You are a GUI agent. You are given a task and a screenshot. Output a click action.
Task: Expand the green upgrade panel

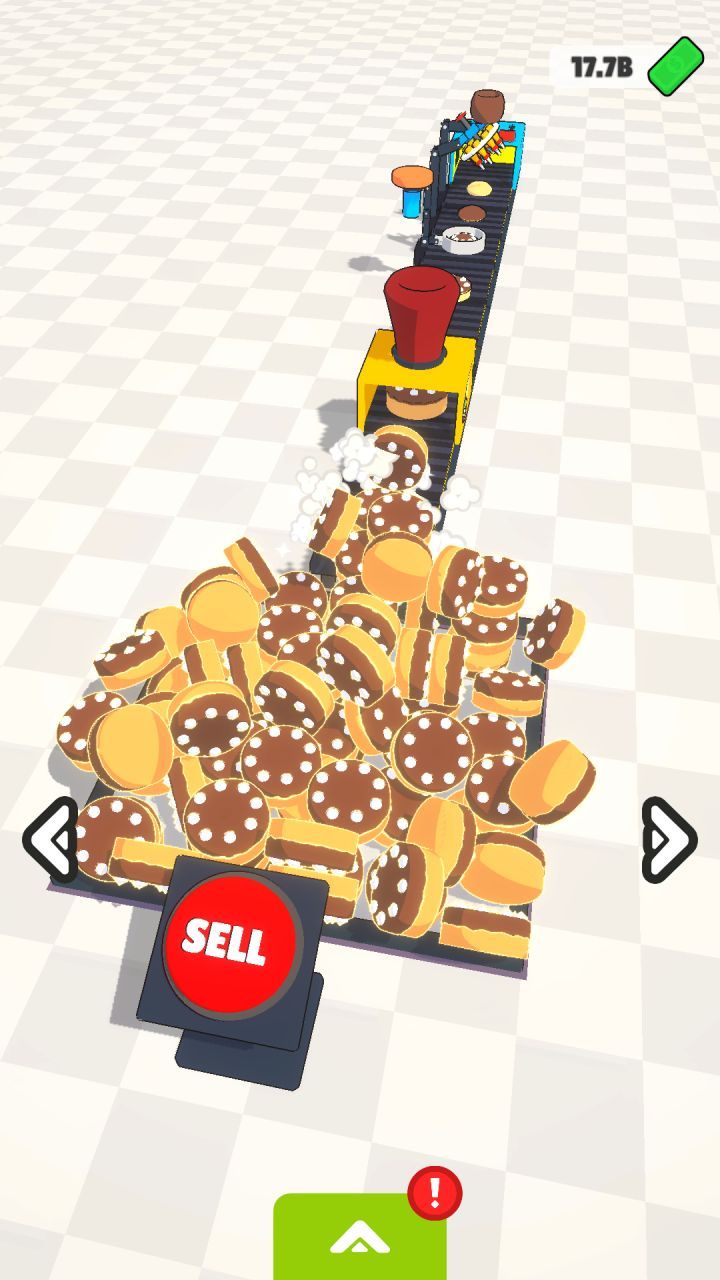[x=360, y=1238]
